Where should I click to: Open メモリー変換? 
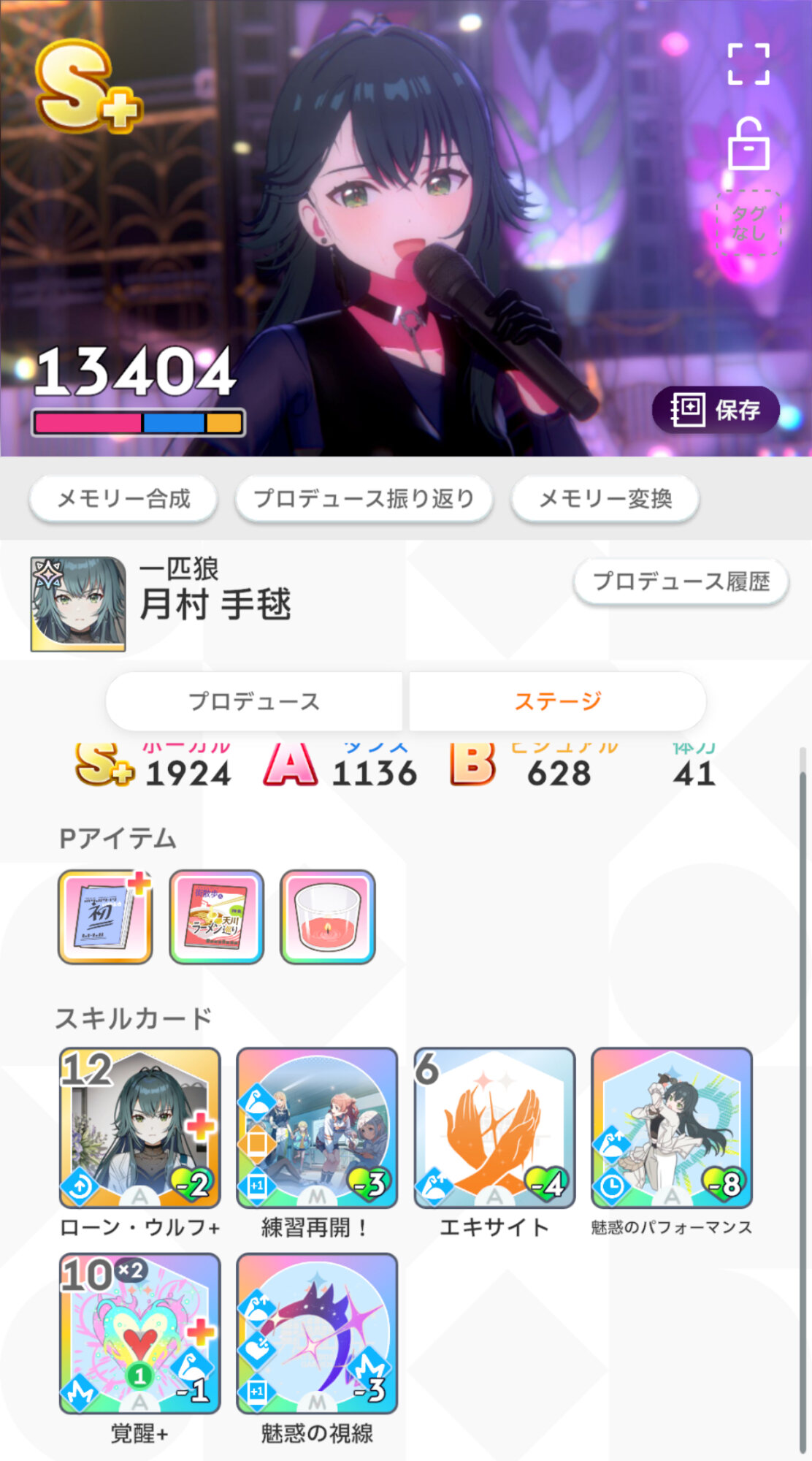pos(605,499)
